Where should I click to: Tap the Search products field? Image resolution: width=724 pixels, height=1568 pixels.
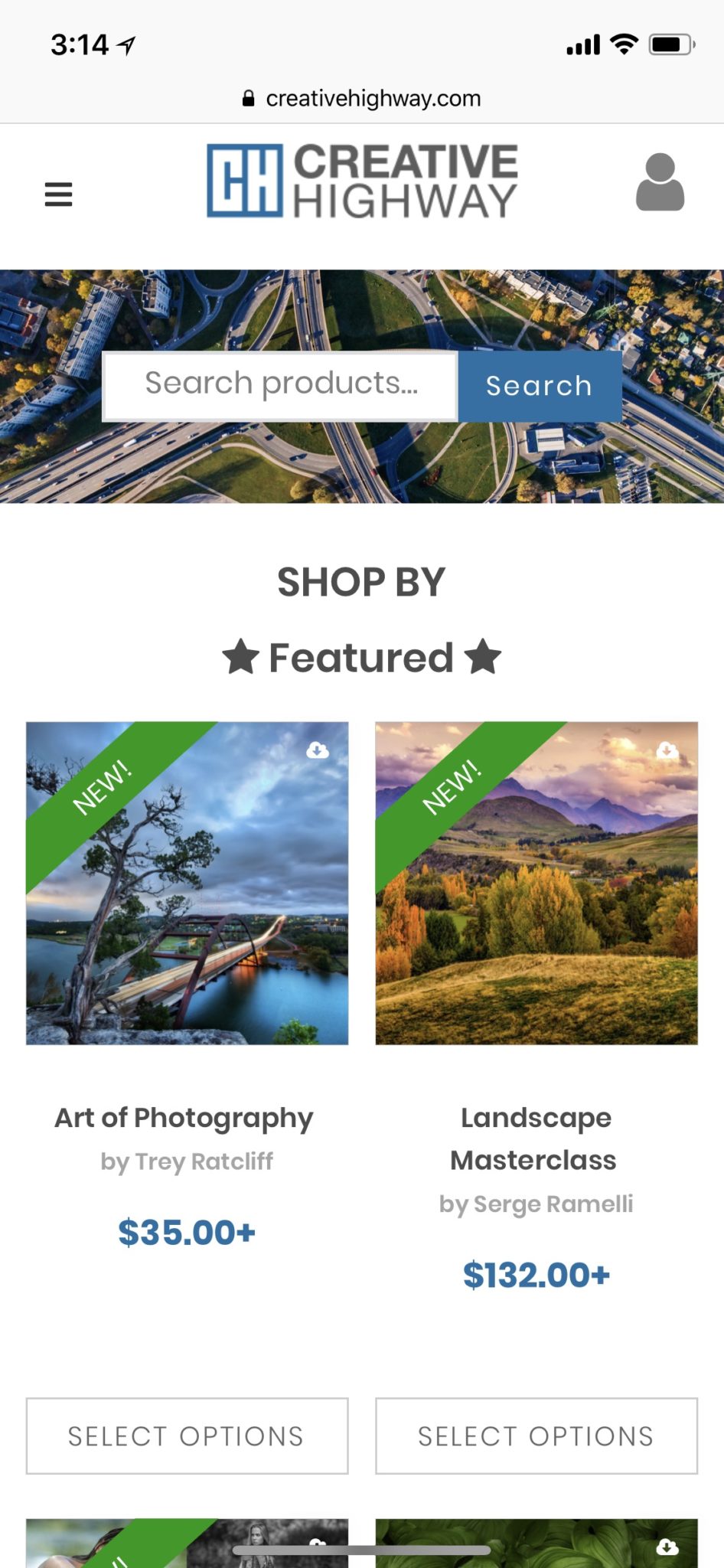(280, 386)
